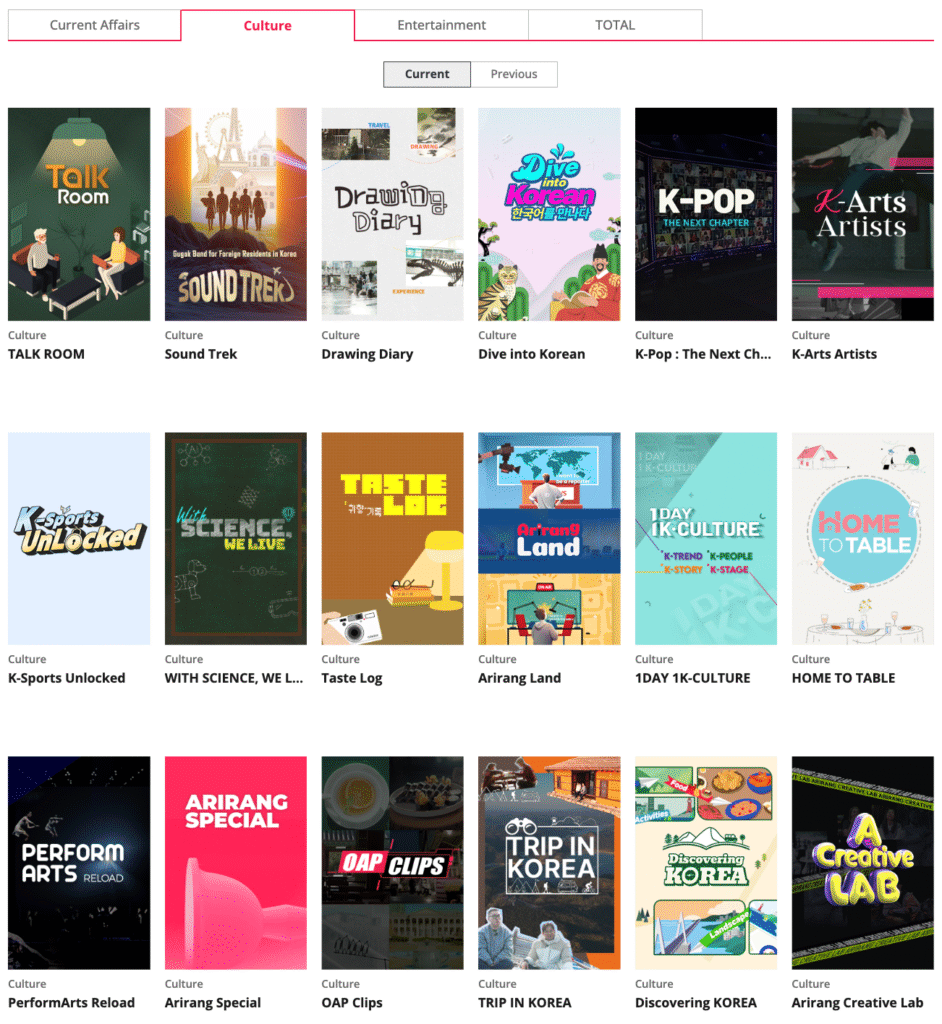The height and width of the screenshot is (1024, 942).
Task: Select the Previous programs filter
Action: pos(514,74)
